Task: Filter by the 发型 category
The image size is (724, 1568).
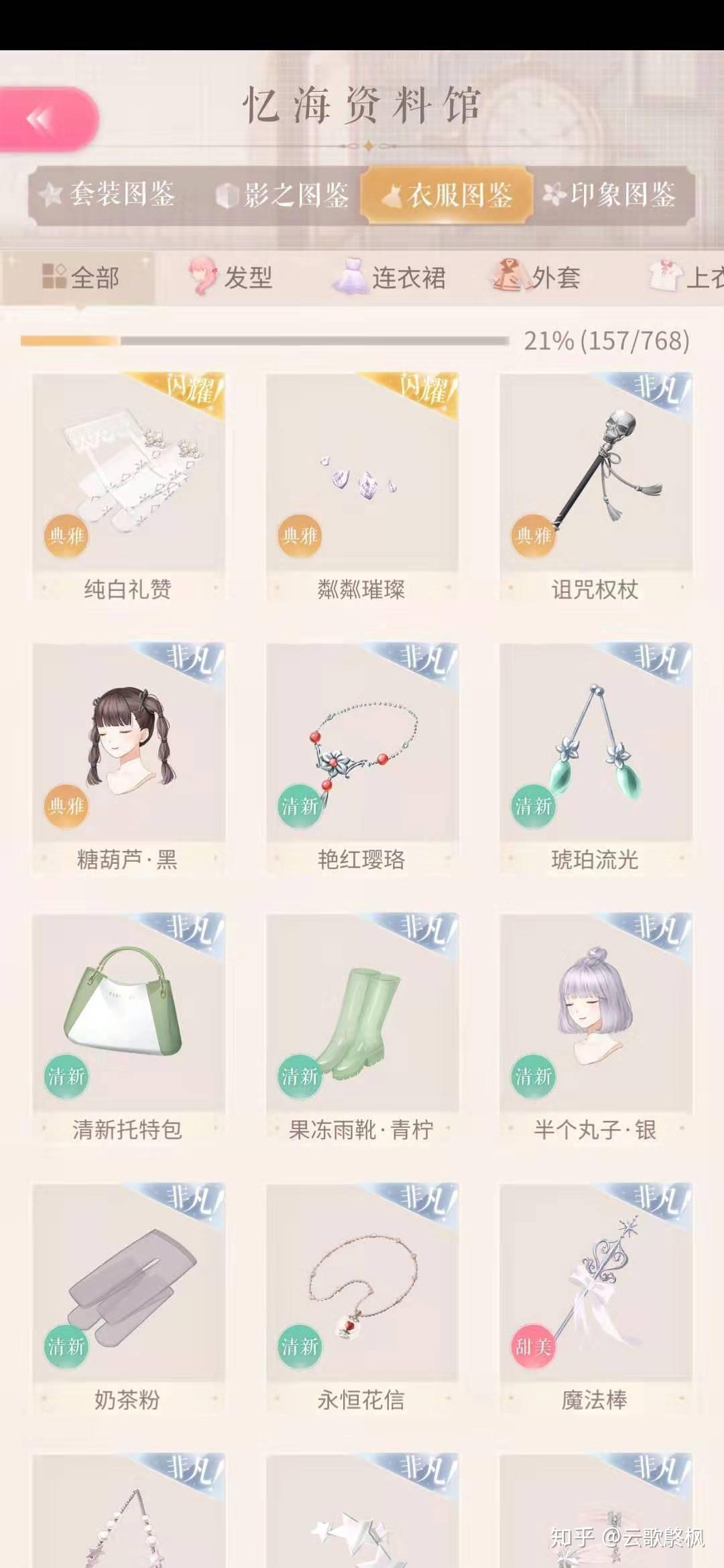Action: pyautogui.click(x=232, y=277)
